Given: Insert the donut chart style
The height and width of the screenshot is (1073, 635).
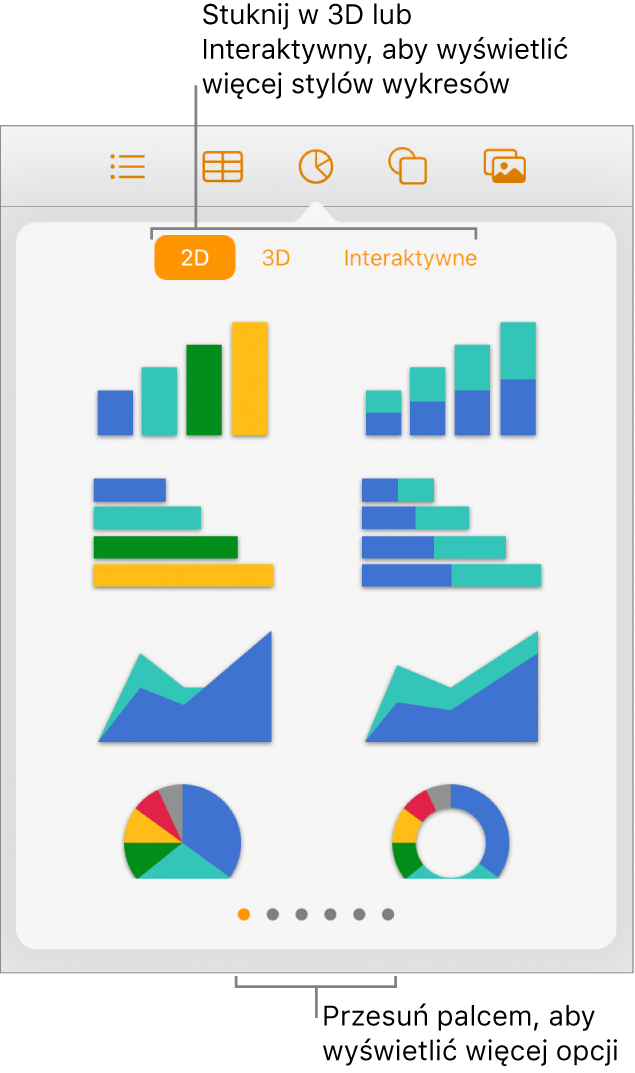Looking at the screenshot, I should [x=451, y=832].
